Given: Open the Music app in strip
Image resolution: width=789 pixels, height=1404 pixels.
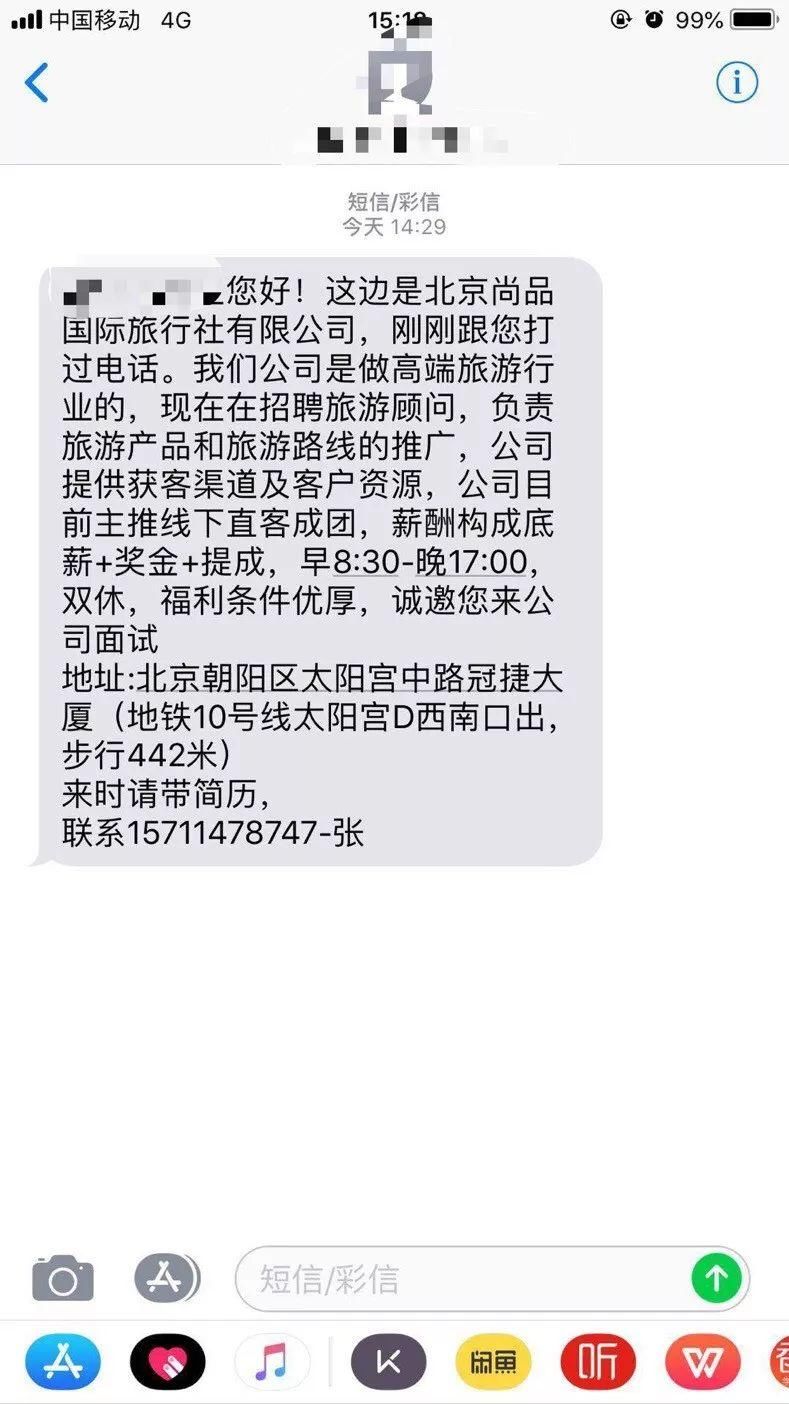Looking at the screenshot, I should [272, 1362].
